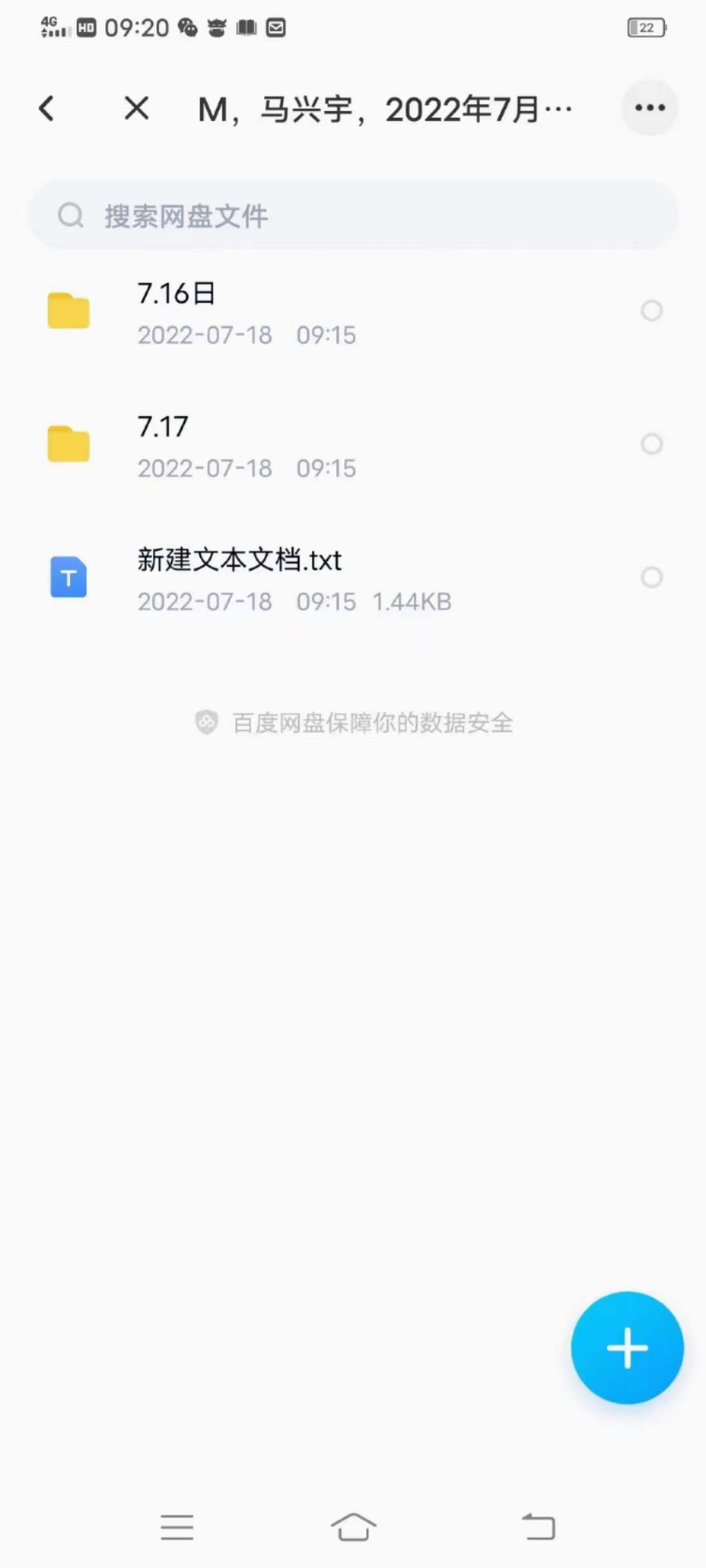Tap the text document icon for 新建文本文档.txt
The image size is (706, 1568).
pos(68,577)
